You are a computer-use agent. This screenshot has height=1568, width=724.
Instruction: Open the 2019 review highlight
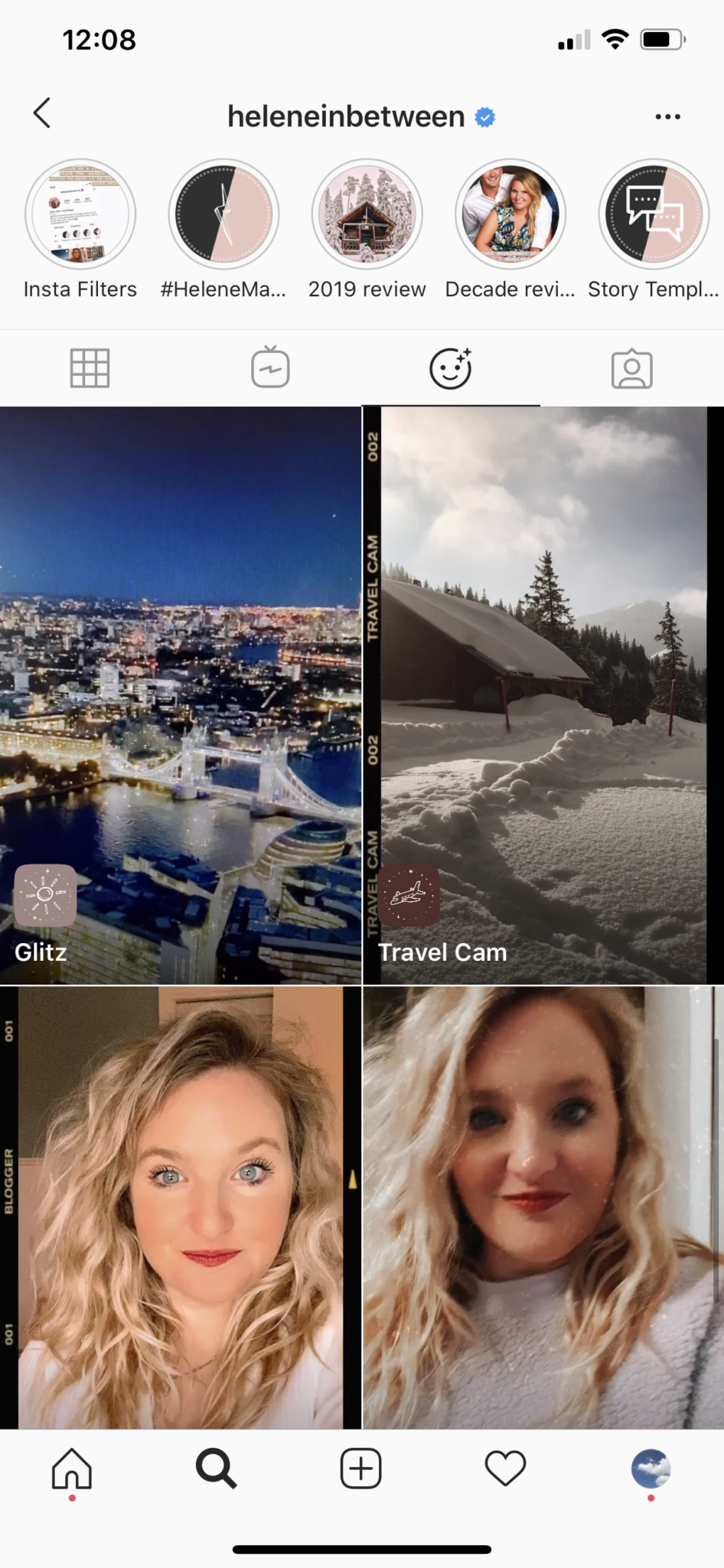[367, 215]
